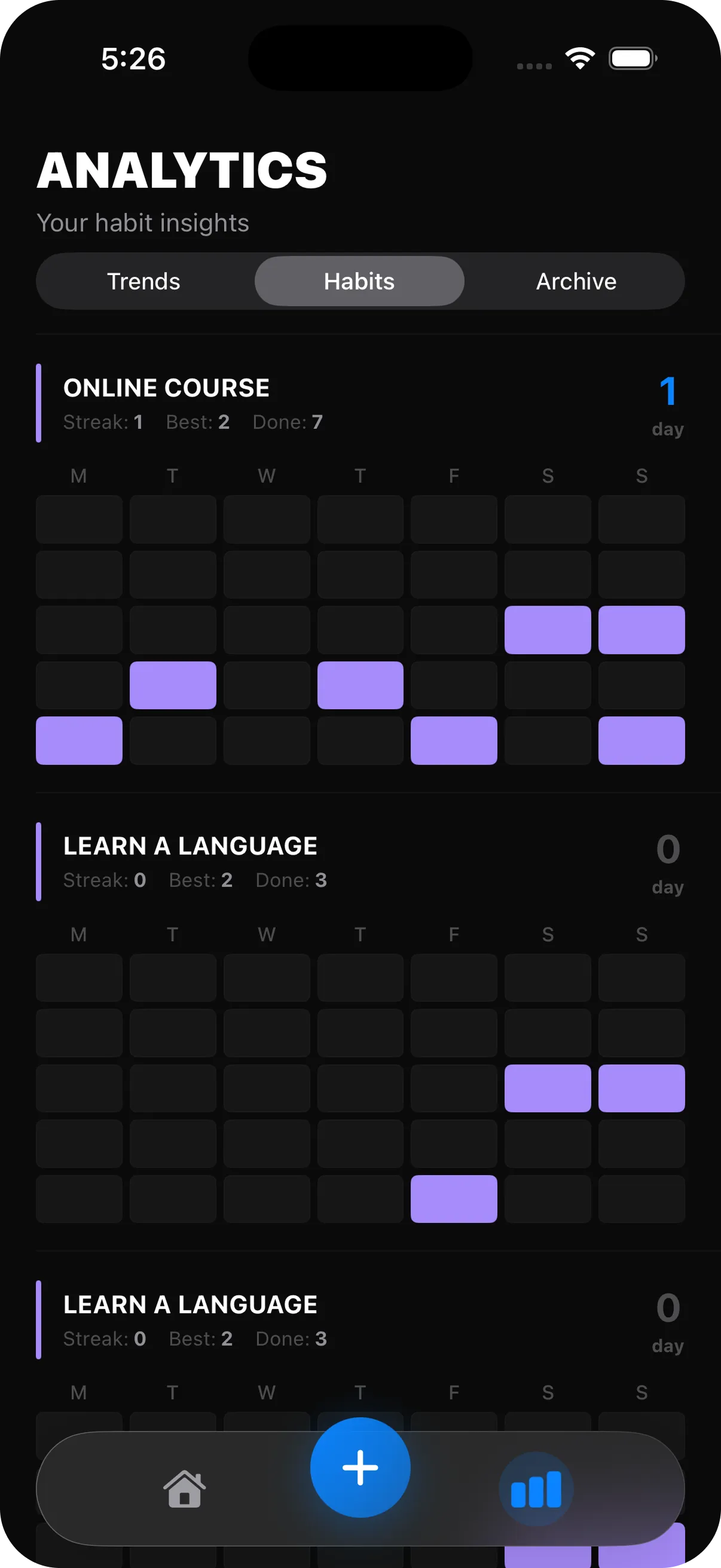
Task: Switch to the Trends tab
Action: click(144, 280)
